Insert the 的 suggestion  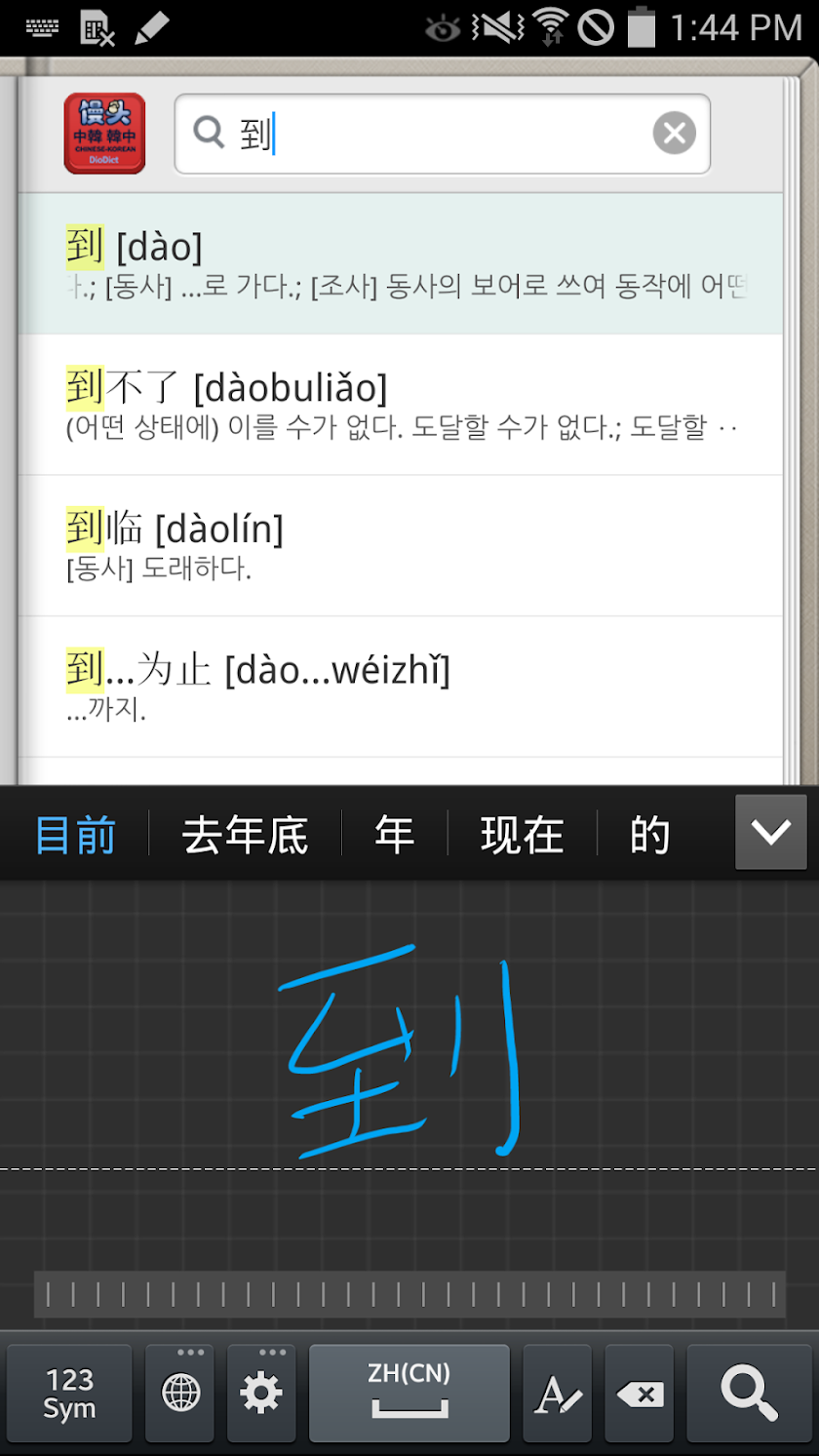tap(649, 835)
